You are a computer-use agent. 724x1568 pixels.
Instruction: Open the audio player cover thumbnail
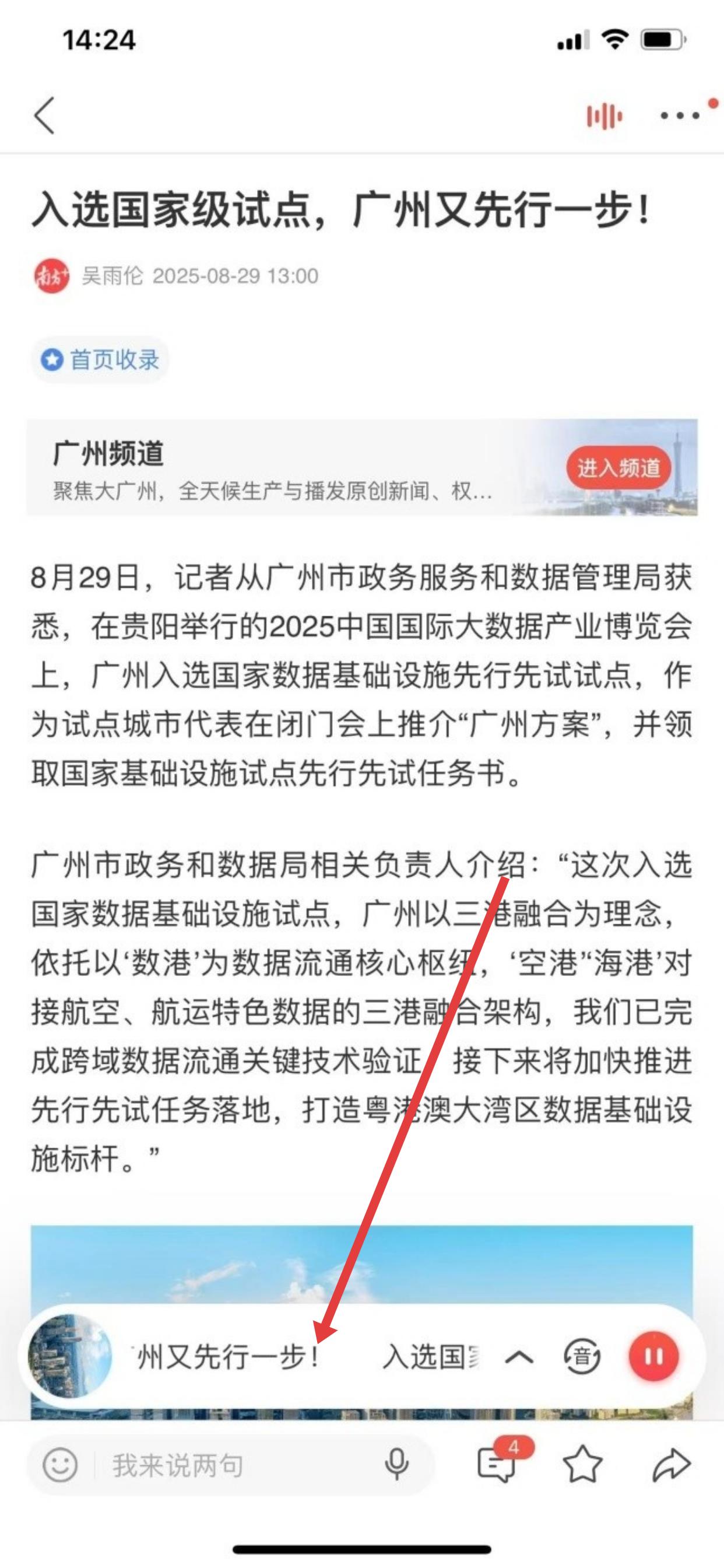point(70,1356)
